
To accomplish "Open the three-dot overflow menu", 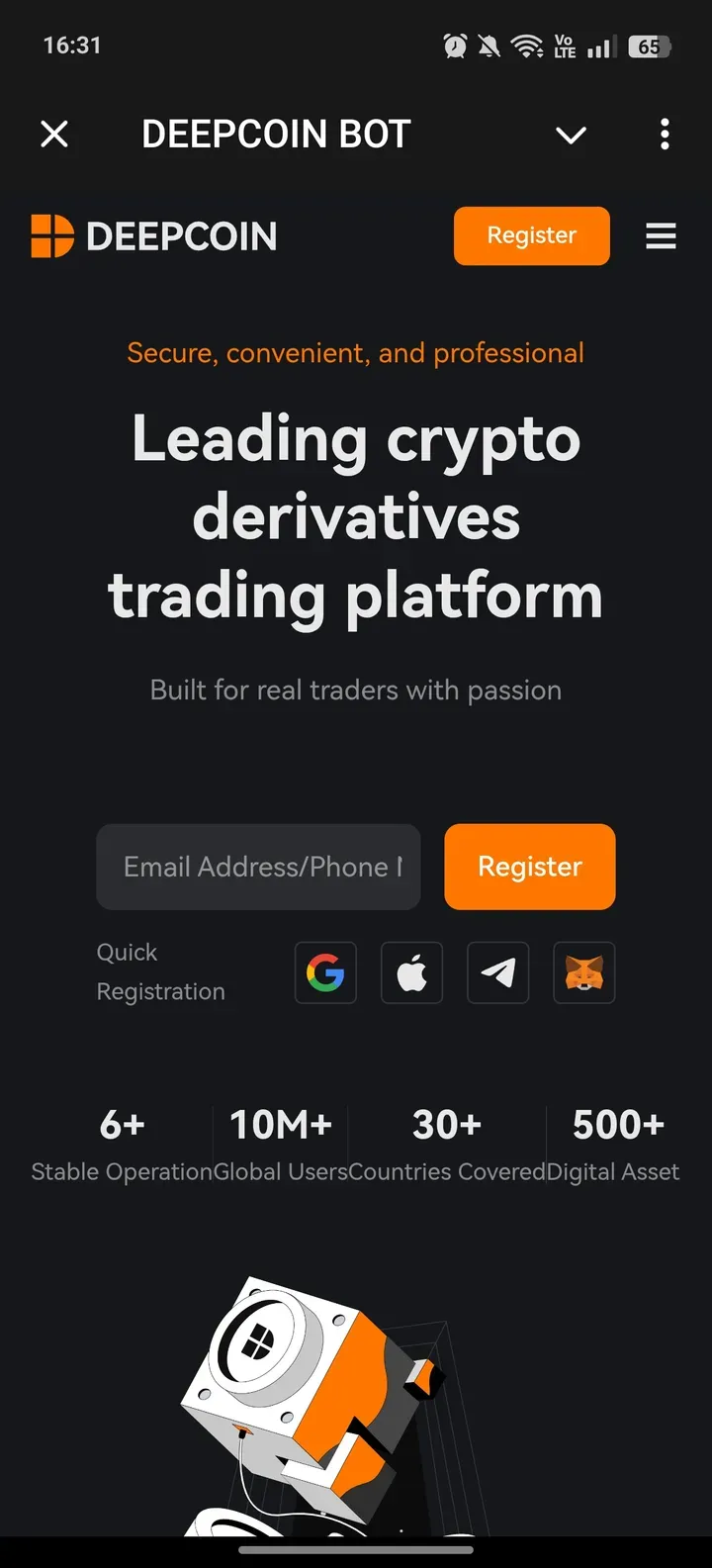I will [665, 135].
